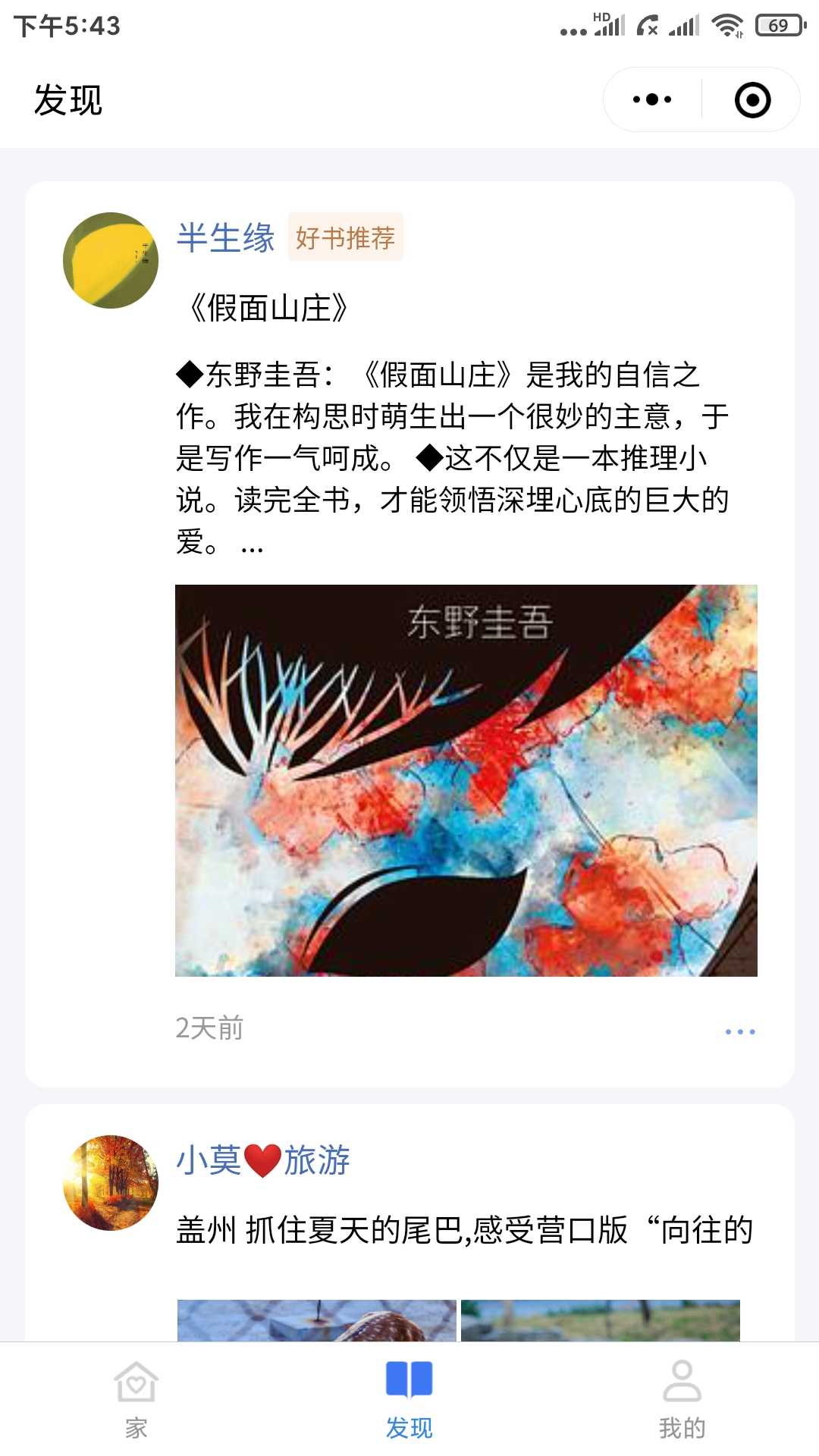
Task: Open 小莫旅游's profile avatar
Action: (111, 1182)
